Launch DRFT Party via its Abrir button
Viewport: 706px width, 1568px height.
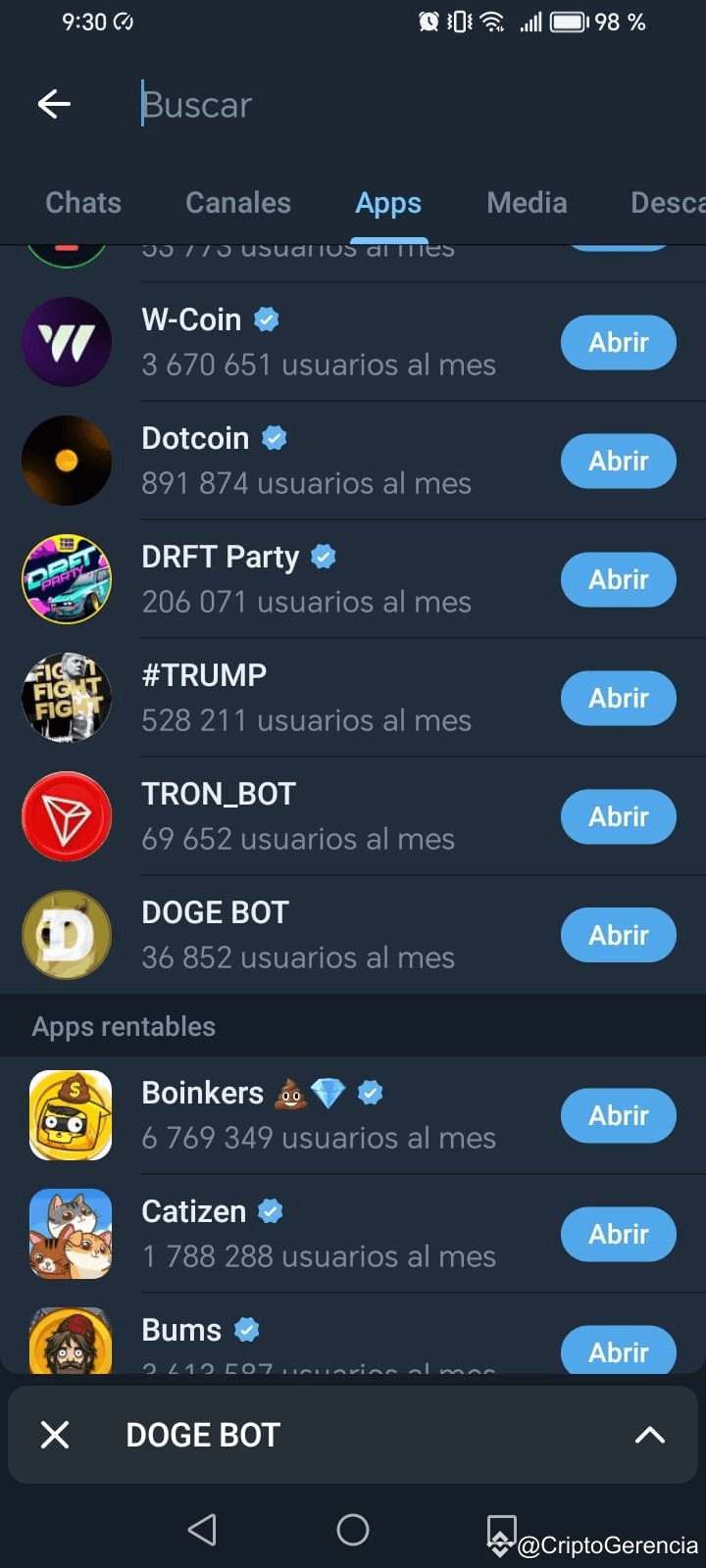[618, 580]
